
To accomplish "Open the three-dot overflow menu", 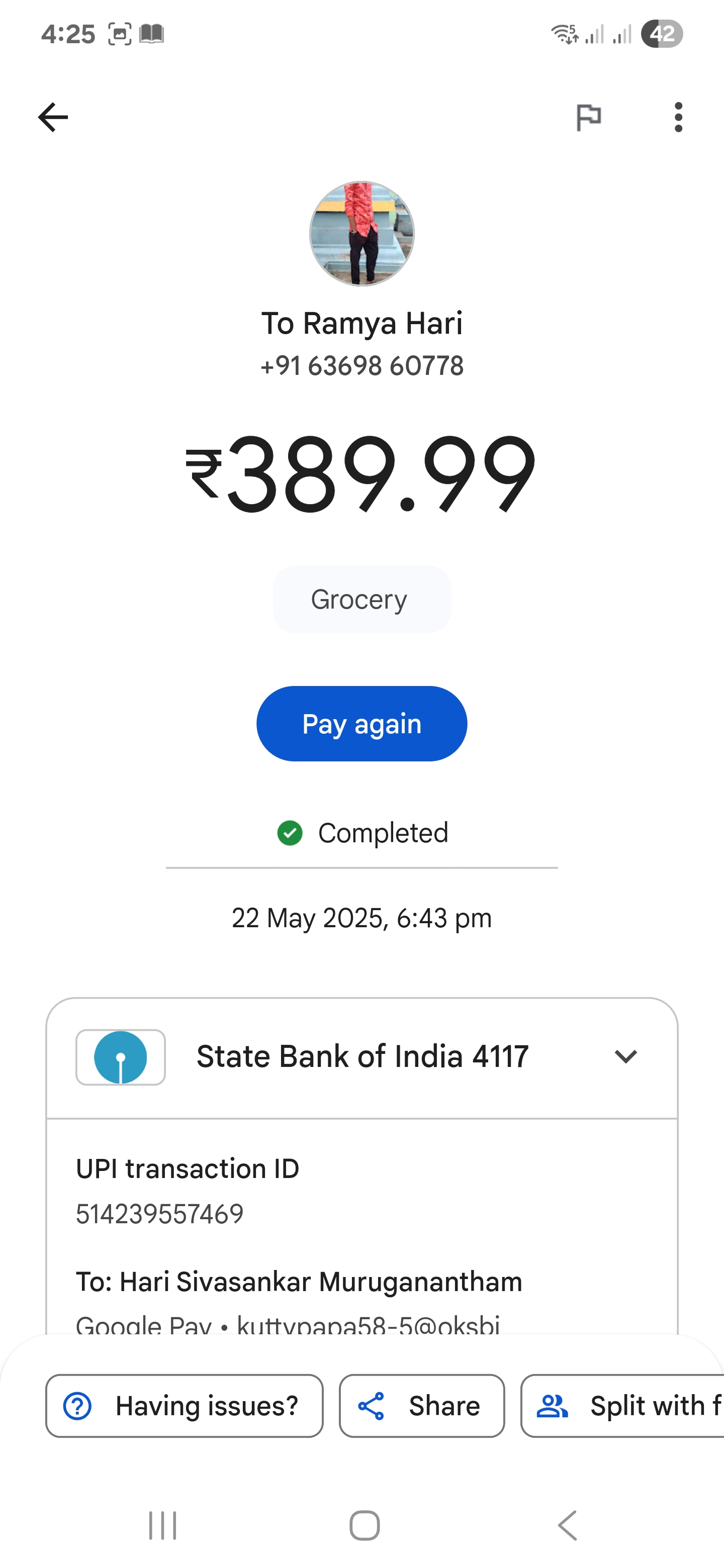I will tap(678, 117).
